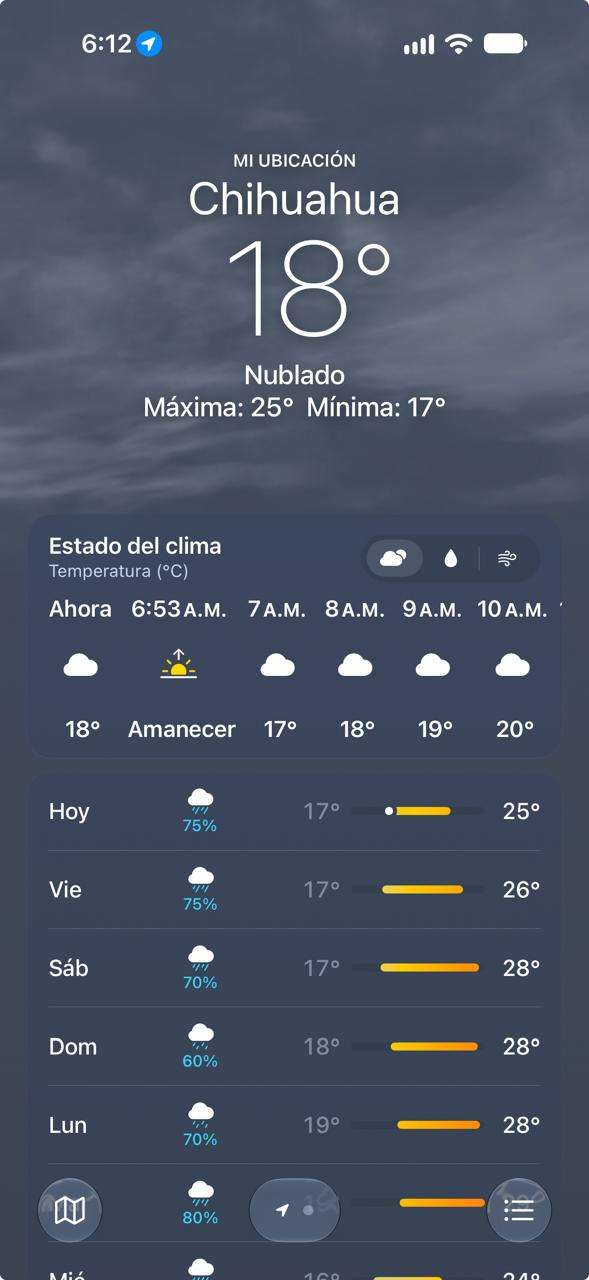Select the cloud conditions segment
The width and height of the screenshot is (589, 1280).
tap(394, 559)
